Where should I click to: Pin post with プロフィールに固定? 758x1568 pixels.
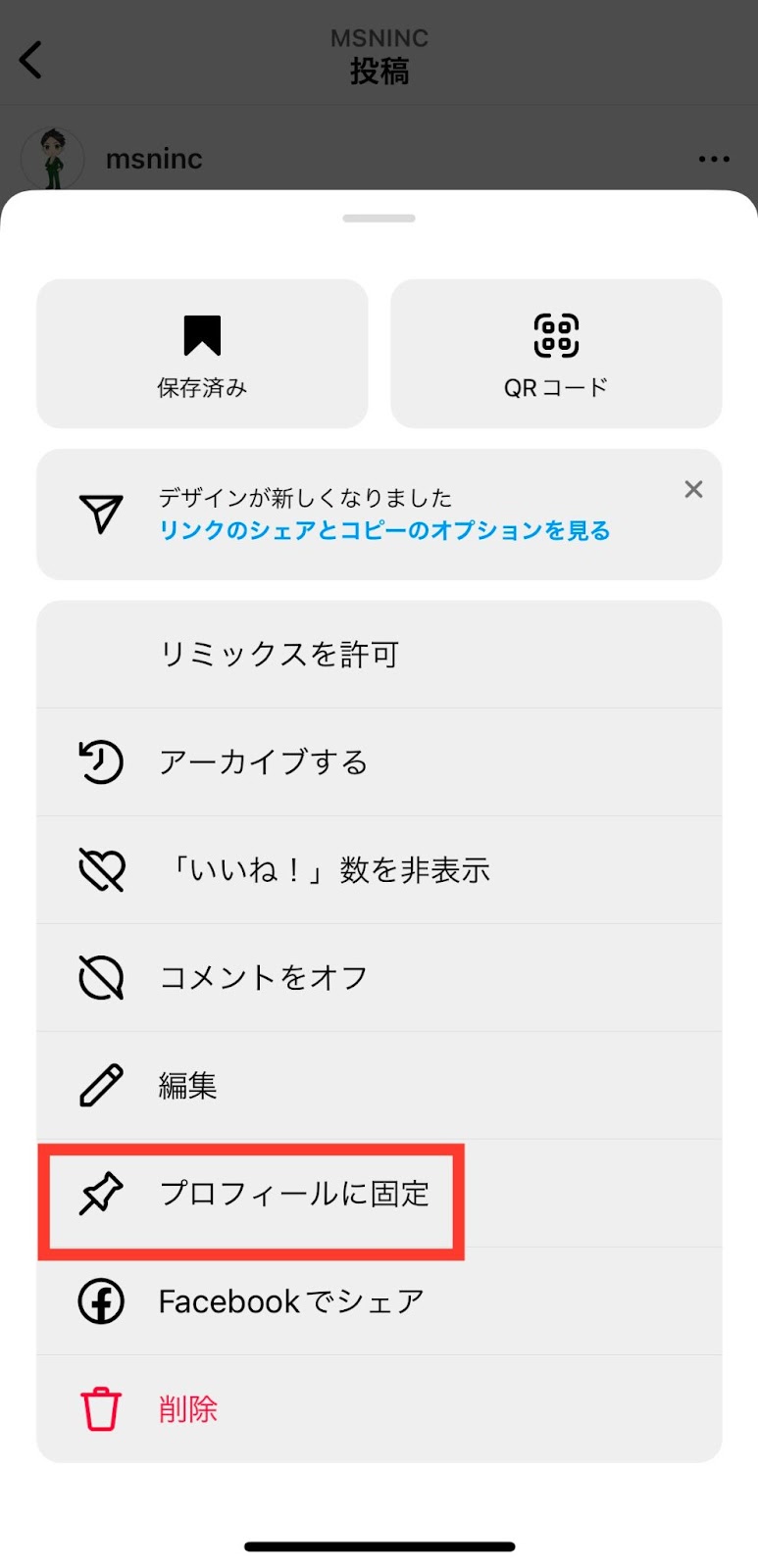379,1194
